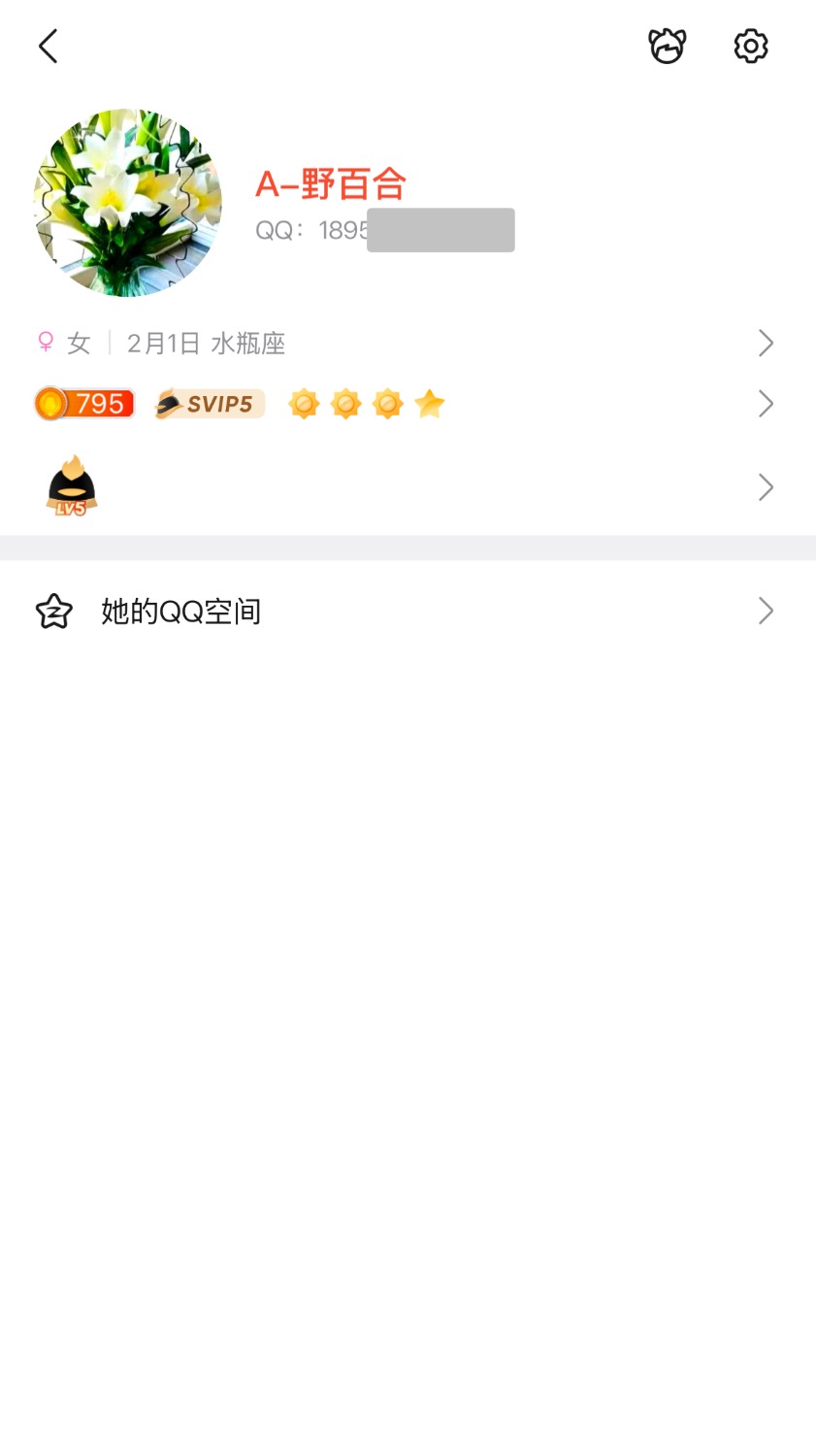Open the gender and birthday info row
The height and width of the screenshot is (1456, 816).
[406, 343]
